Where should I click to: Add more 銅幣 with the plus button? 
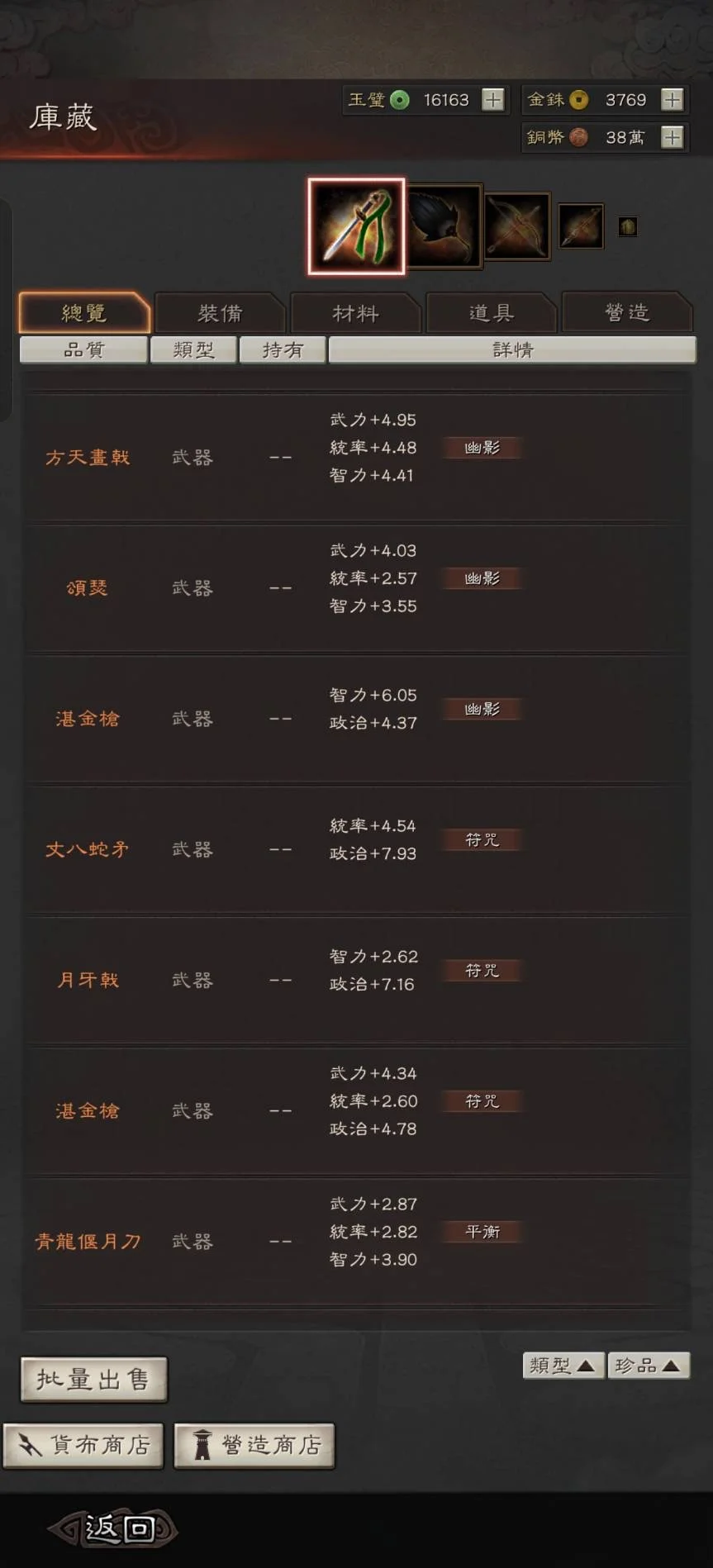coord(673,137)
